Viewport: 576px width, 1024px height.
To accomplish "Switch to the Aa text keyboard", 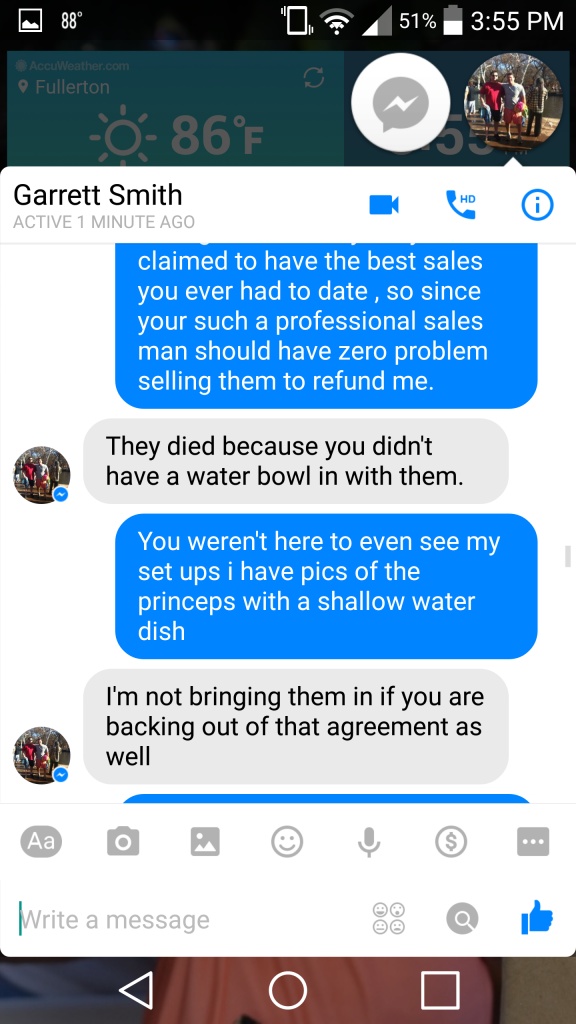I will (40, 842).
